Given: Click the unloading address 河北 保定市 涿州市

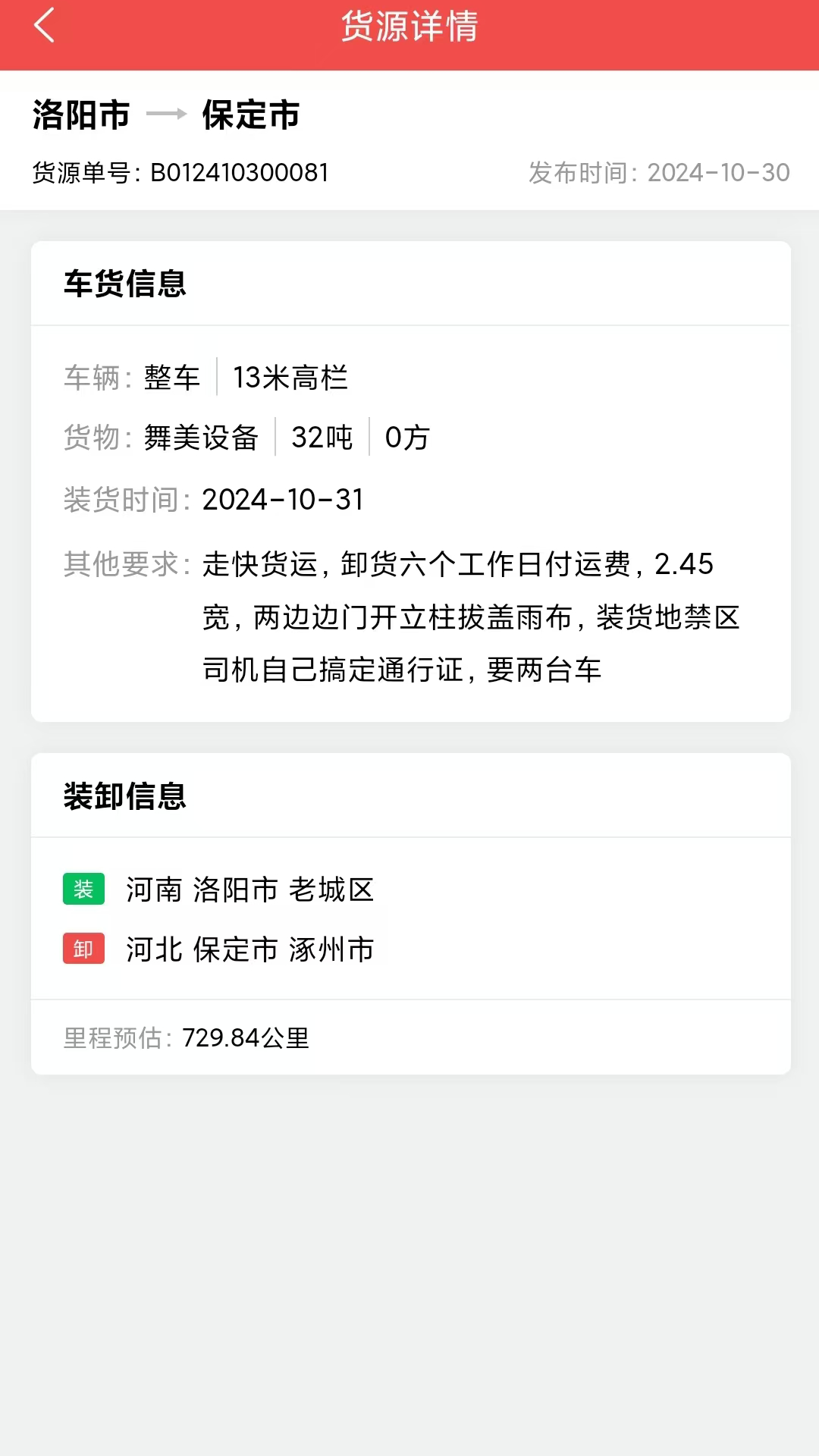Looking at the screenshot, I should pyautogui.click(x=252, y=948).
